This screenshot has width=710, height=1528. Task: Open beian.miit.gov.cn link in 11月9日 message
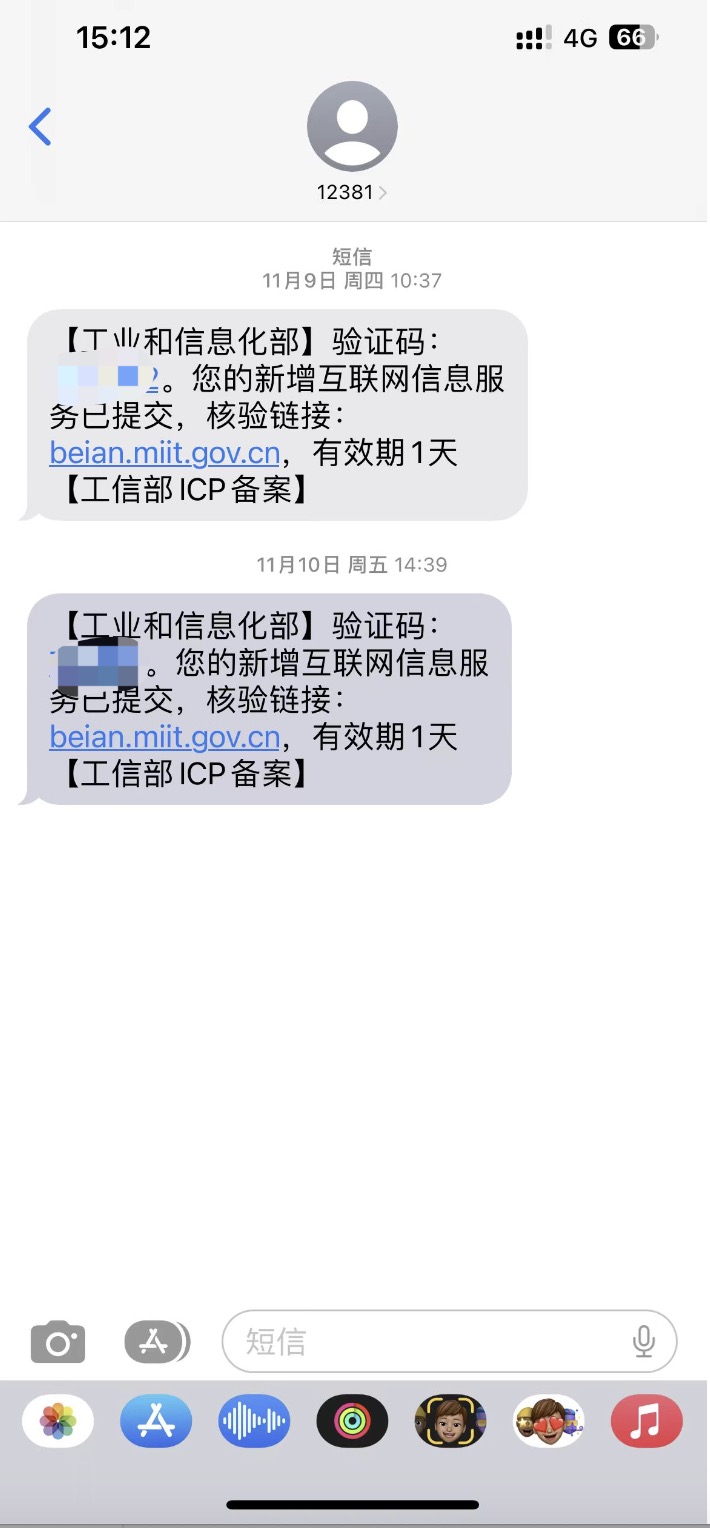[x=165, y=454]
